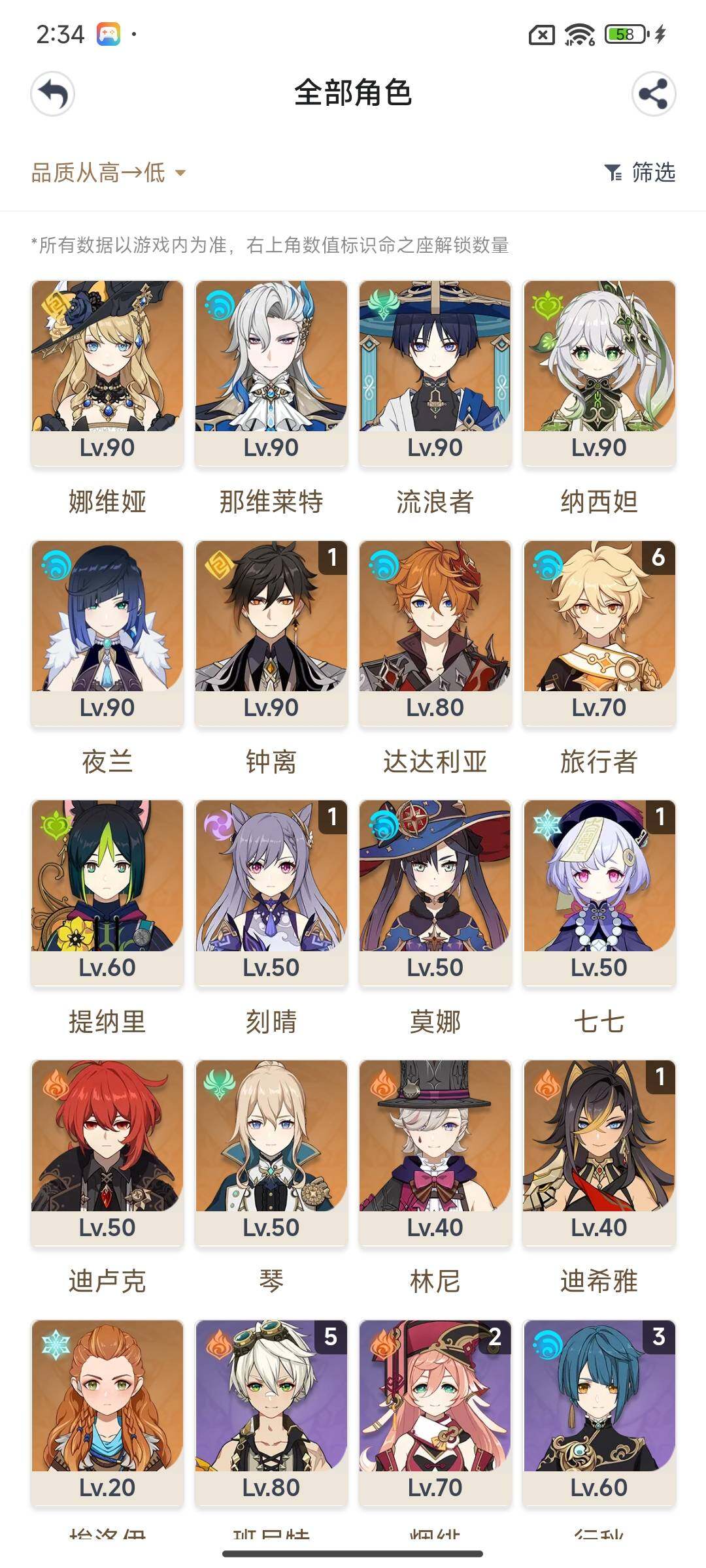Open 娜维娅 character card
Screen dimensions: 706x1568
[107, 372]
